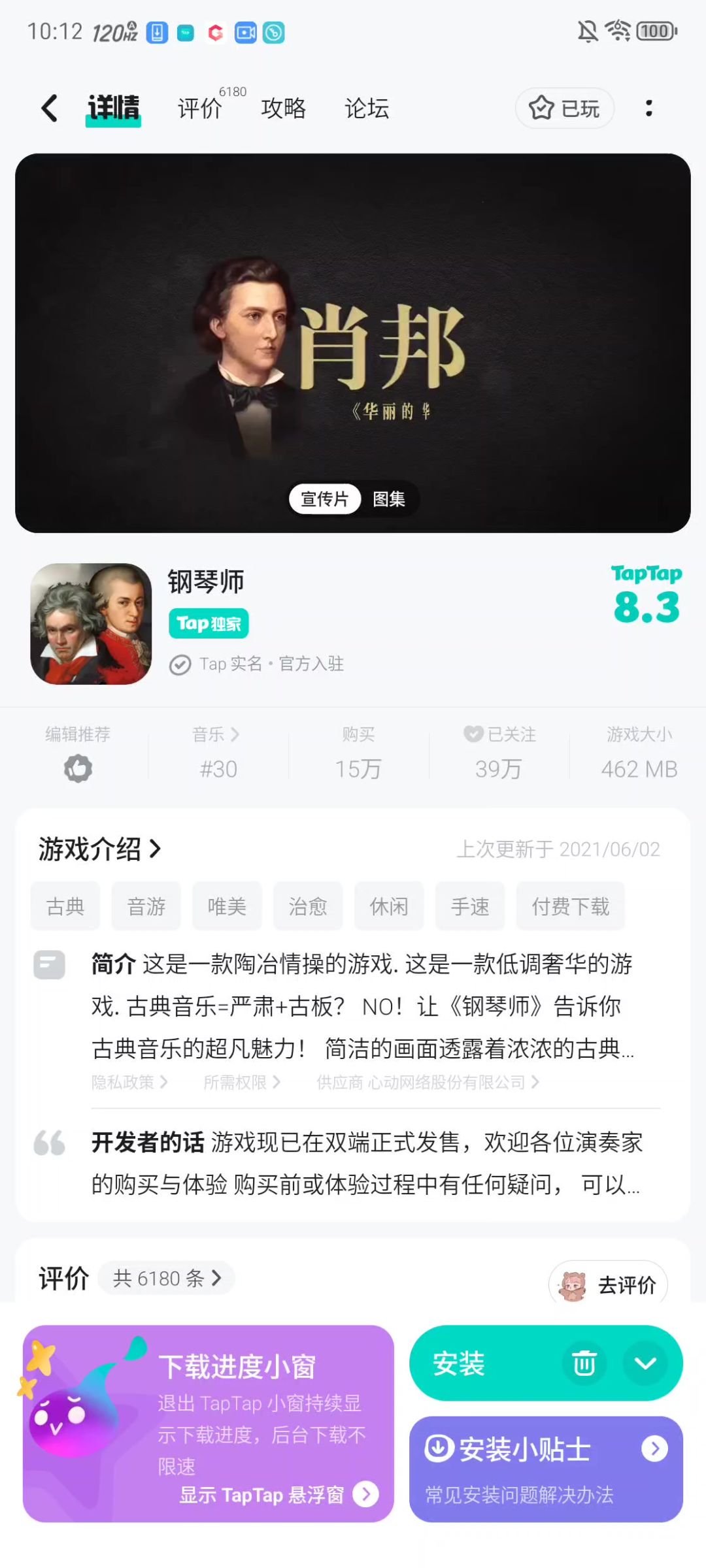Select the 音游 tag chip
The image size is (706, 1568).
[x=146, y=906]
